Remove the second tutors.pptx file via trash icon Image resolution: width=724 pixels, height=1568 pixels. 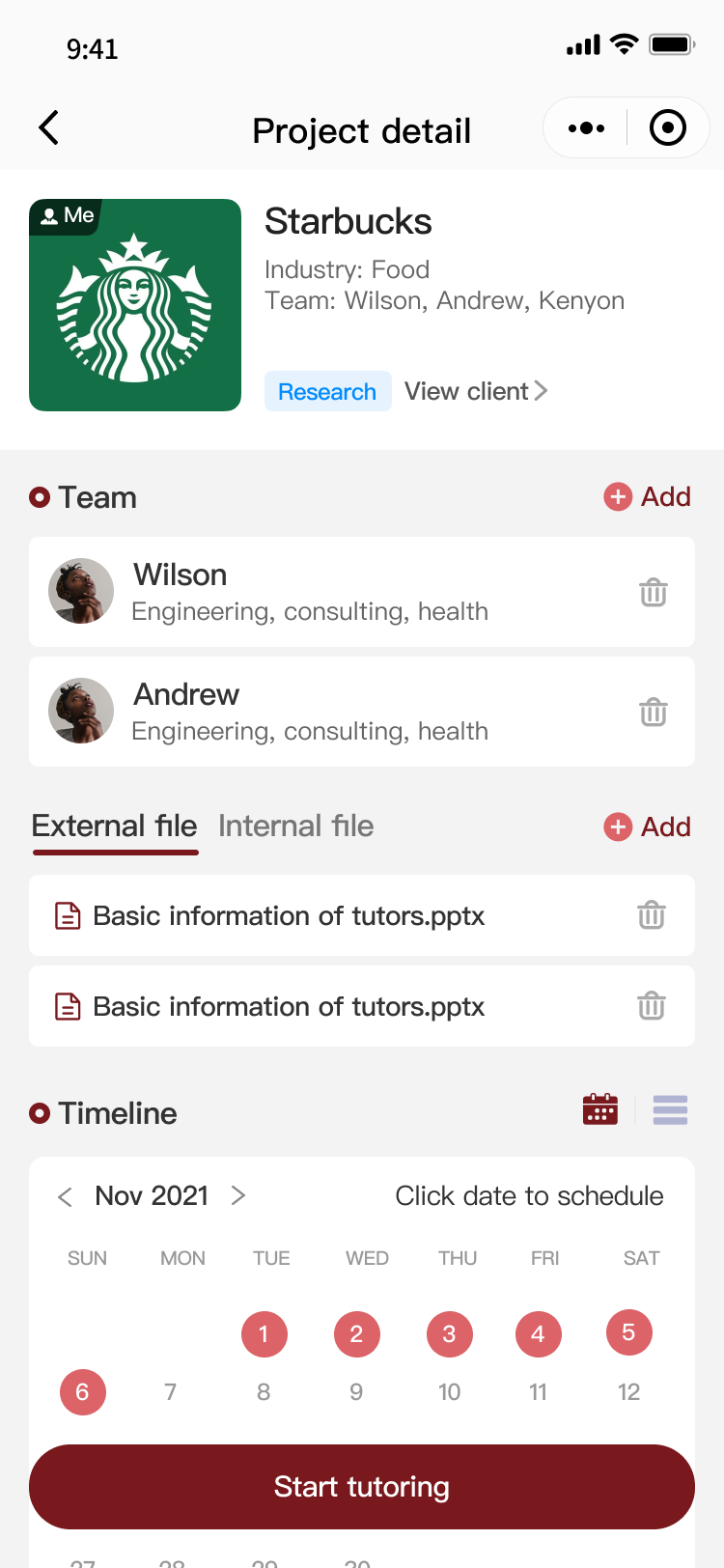coord(652,1006)
